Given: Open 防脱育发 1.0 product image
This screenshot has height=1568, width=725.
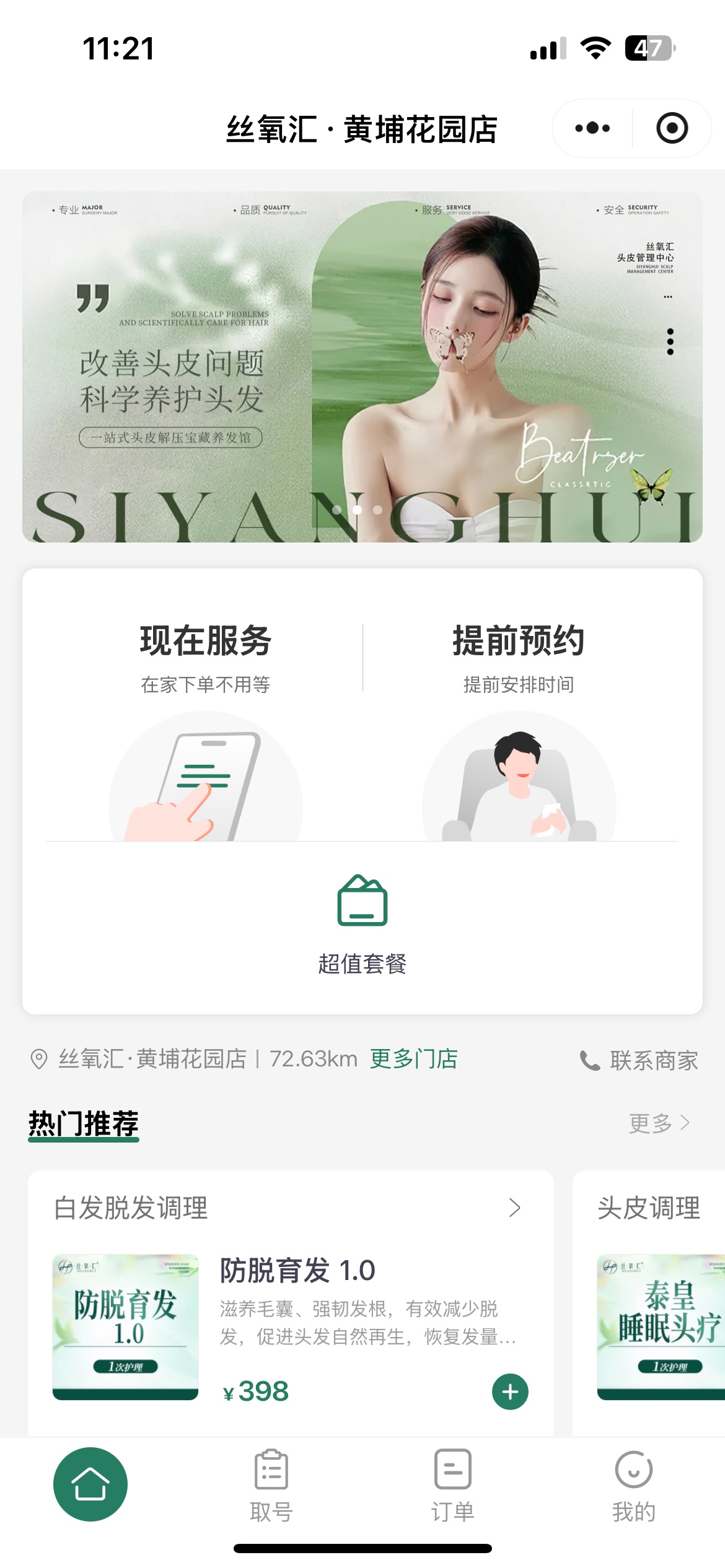Looking at the screenshot, I should tap(126, 1326).
